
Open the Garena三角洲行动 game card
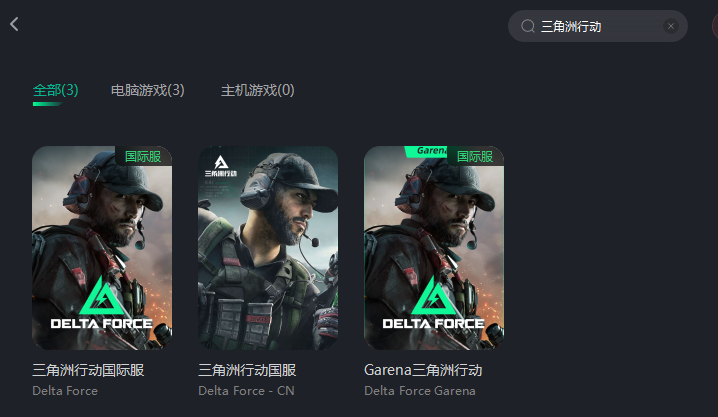[x=434, y=248]
